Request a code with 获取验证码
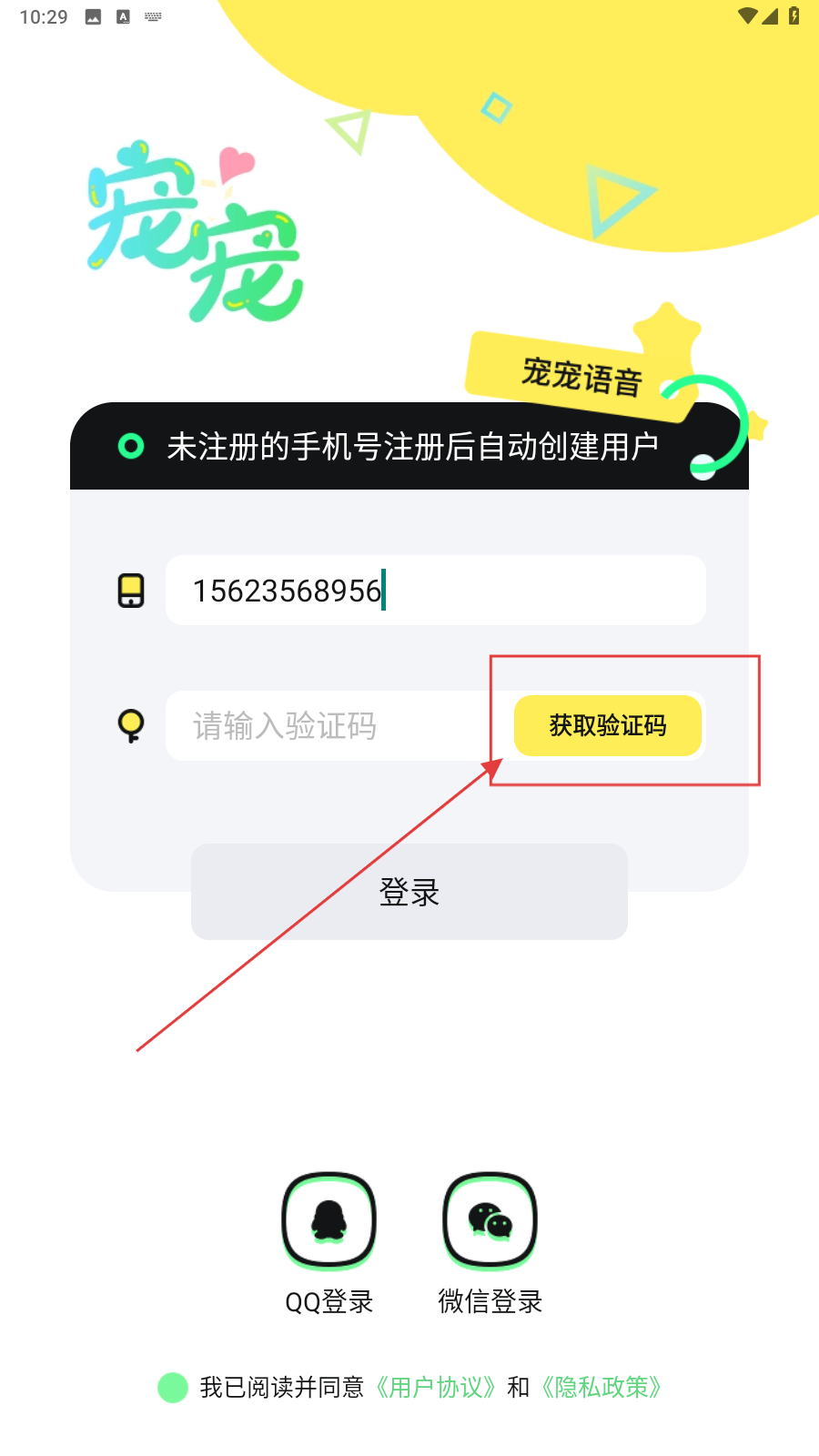Image resolution: width=819 pixels, height=1456 pixels. tap(607, 726)
